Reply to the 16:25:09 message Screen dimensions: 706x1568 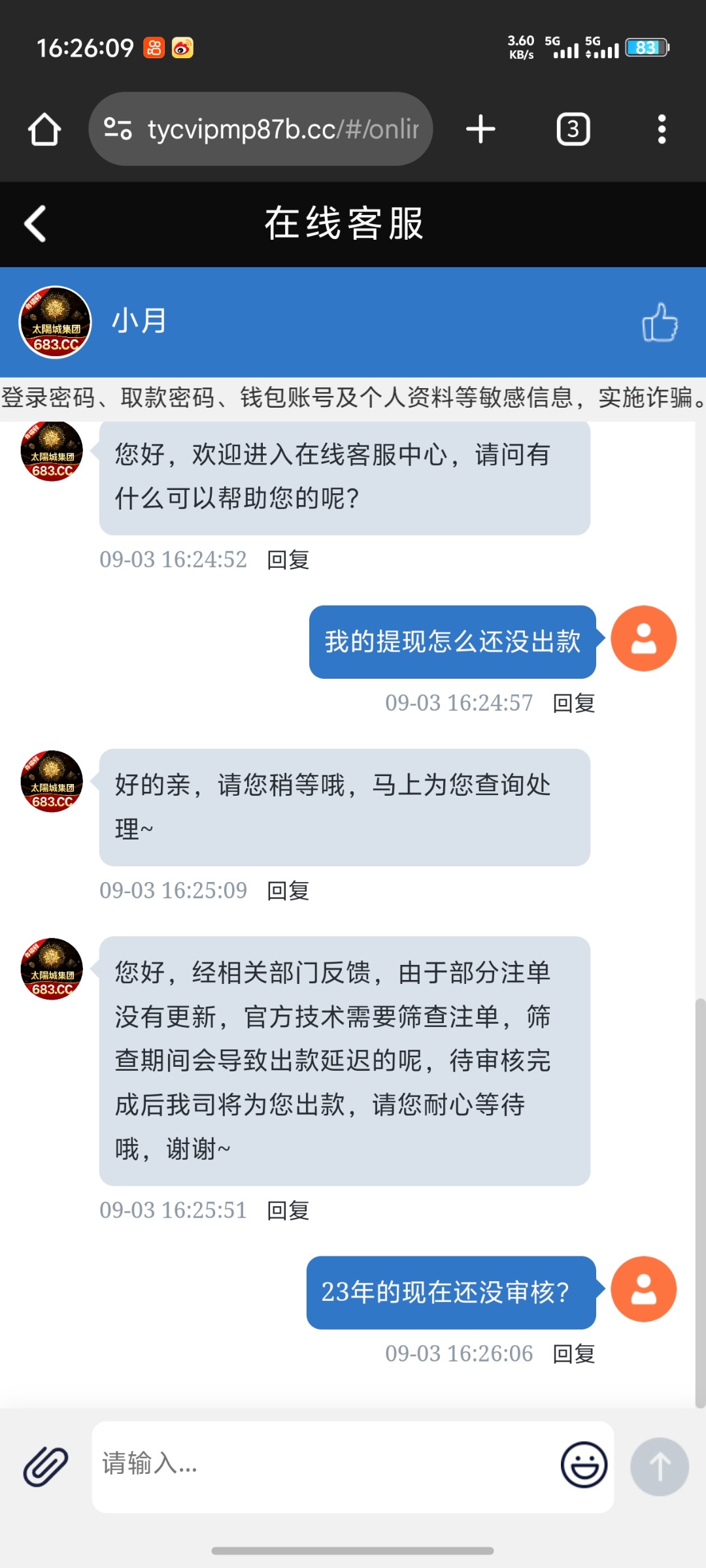point(288,890)
